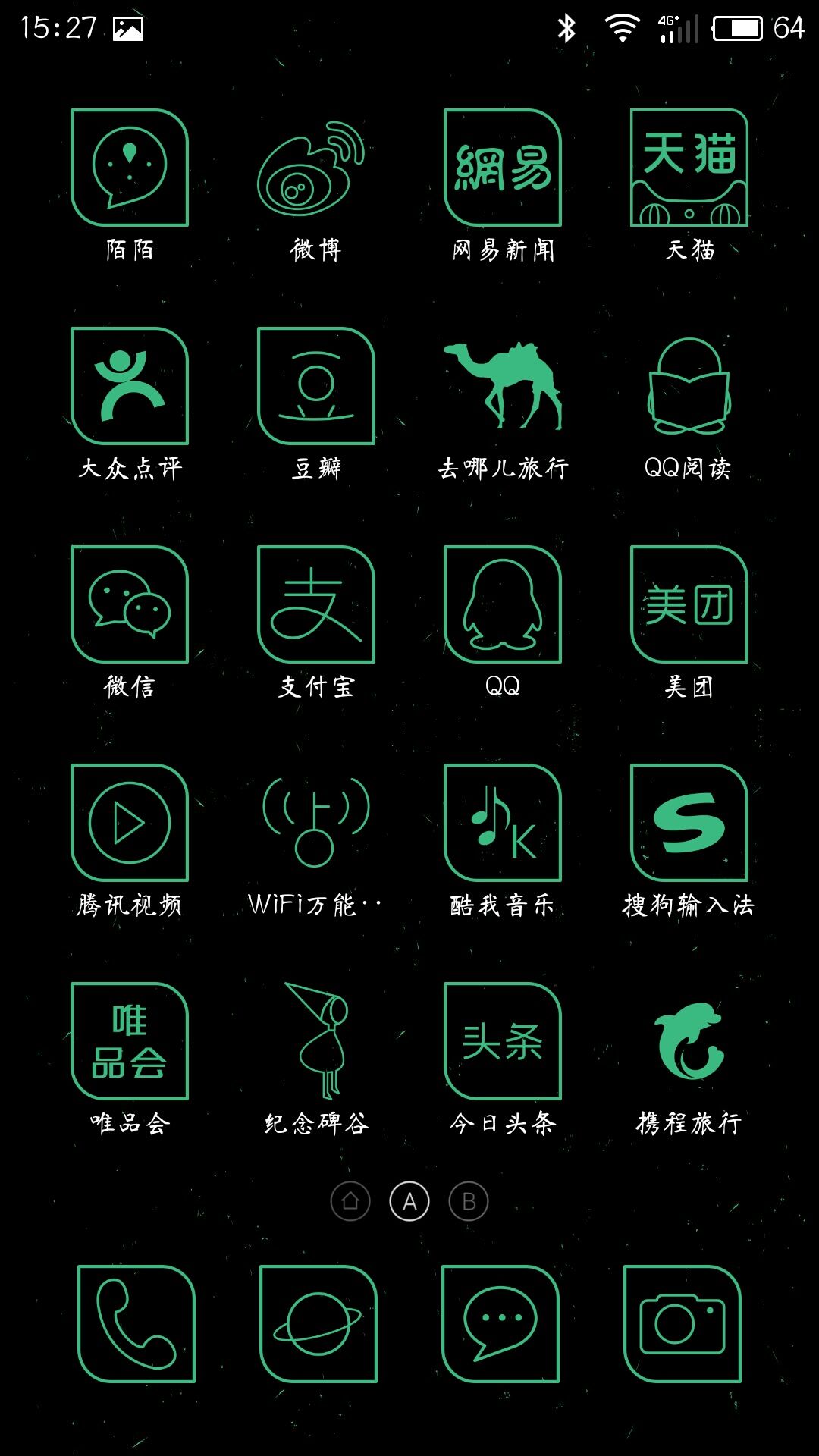The image size is (819, 1456).
Task: Launch the 天猫 shopping app
Action: pos(689,168)
